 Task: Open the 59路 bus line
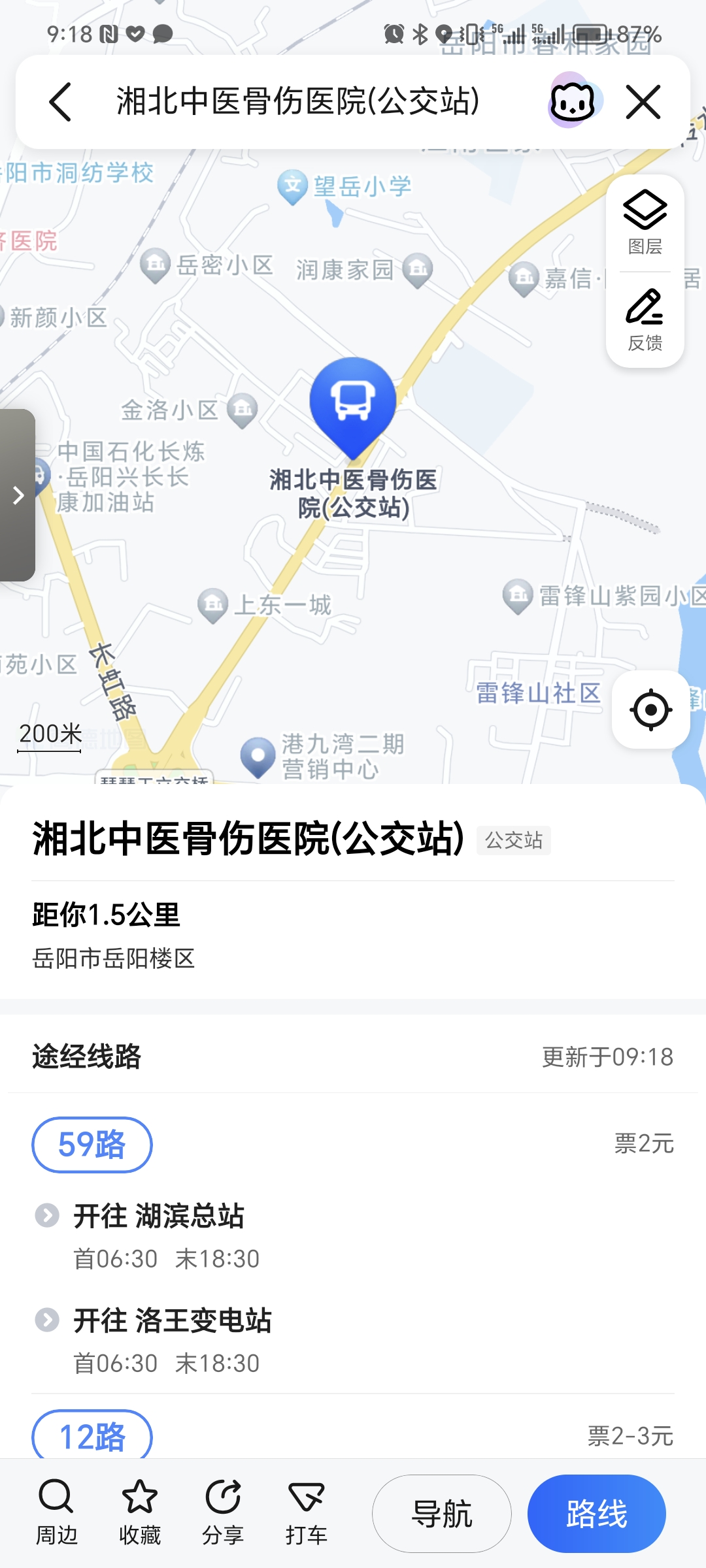92,1145
